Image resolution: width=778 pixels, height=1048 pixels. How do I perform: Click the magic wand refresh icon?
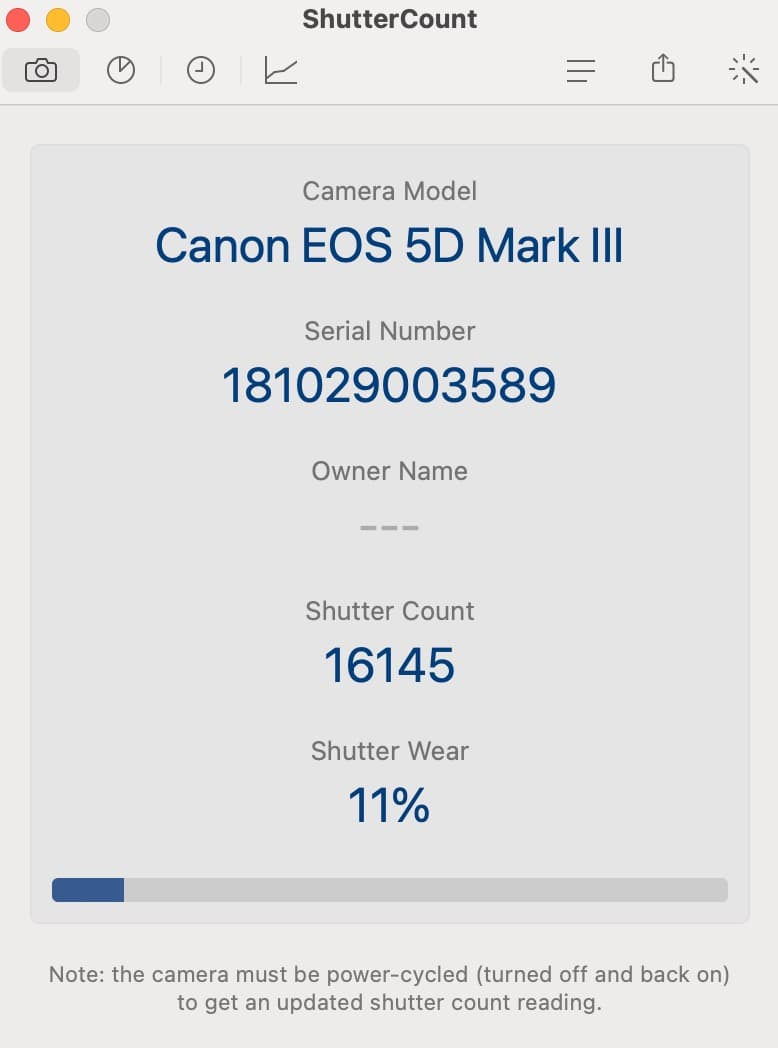tap(743, 70)
